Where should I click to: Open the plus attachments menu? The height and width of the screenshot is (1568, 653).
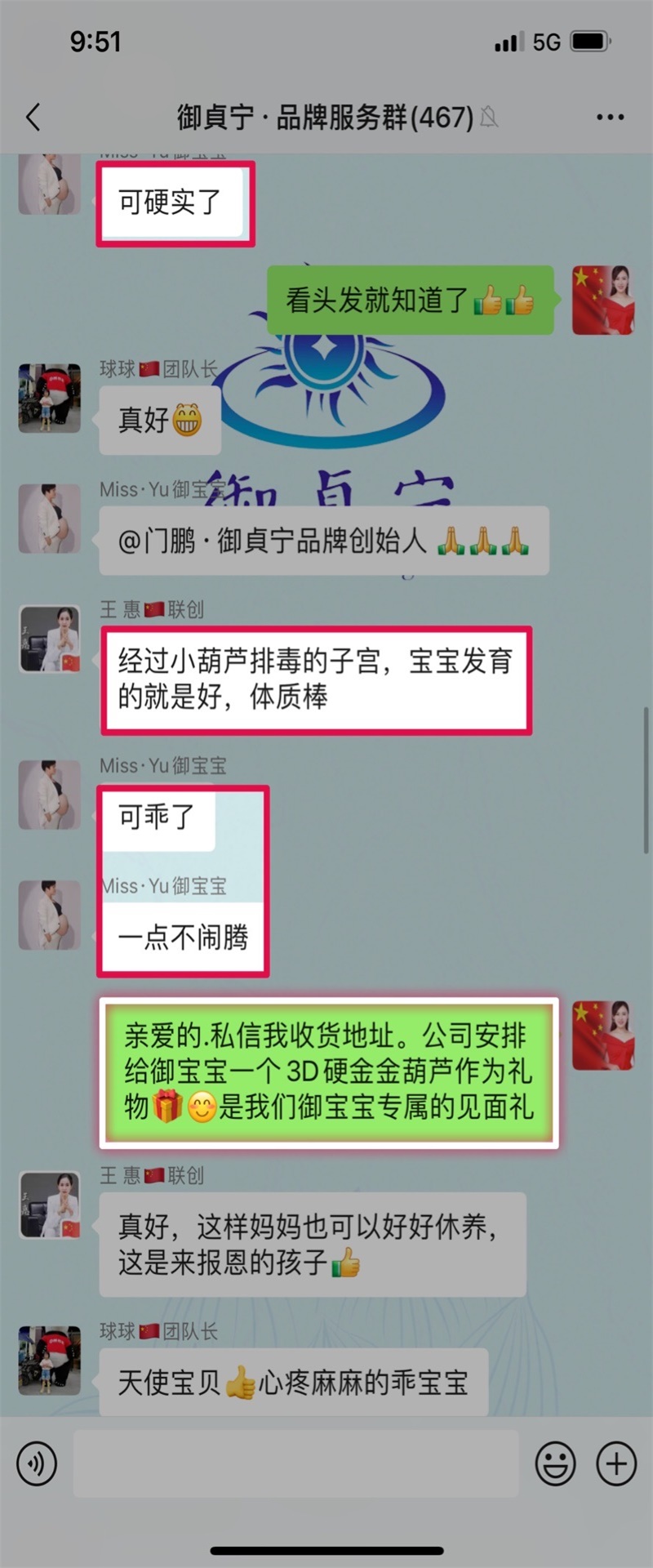pos(616,1463)
